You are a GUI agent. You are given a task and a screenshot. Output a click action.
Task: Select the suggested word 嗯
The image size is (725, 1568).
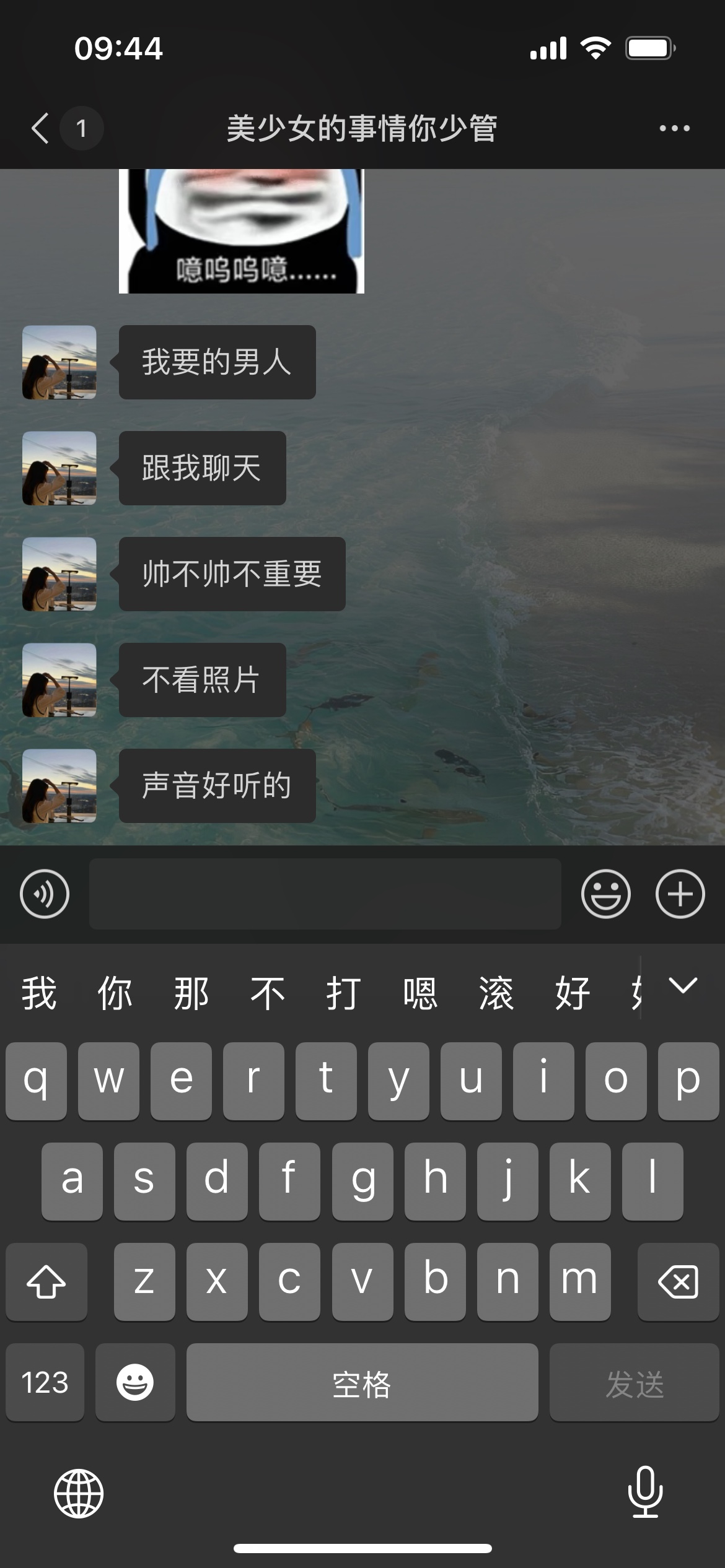coord(420,993)
